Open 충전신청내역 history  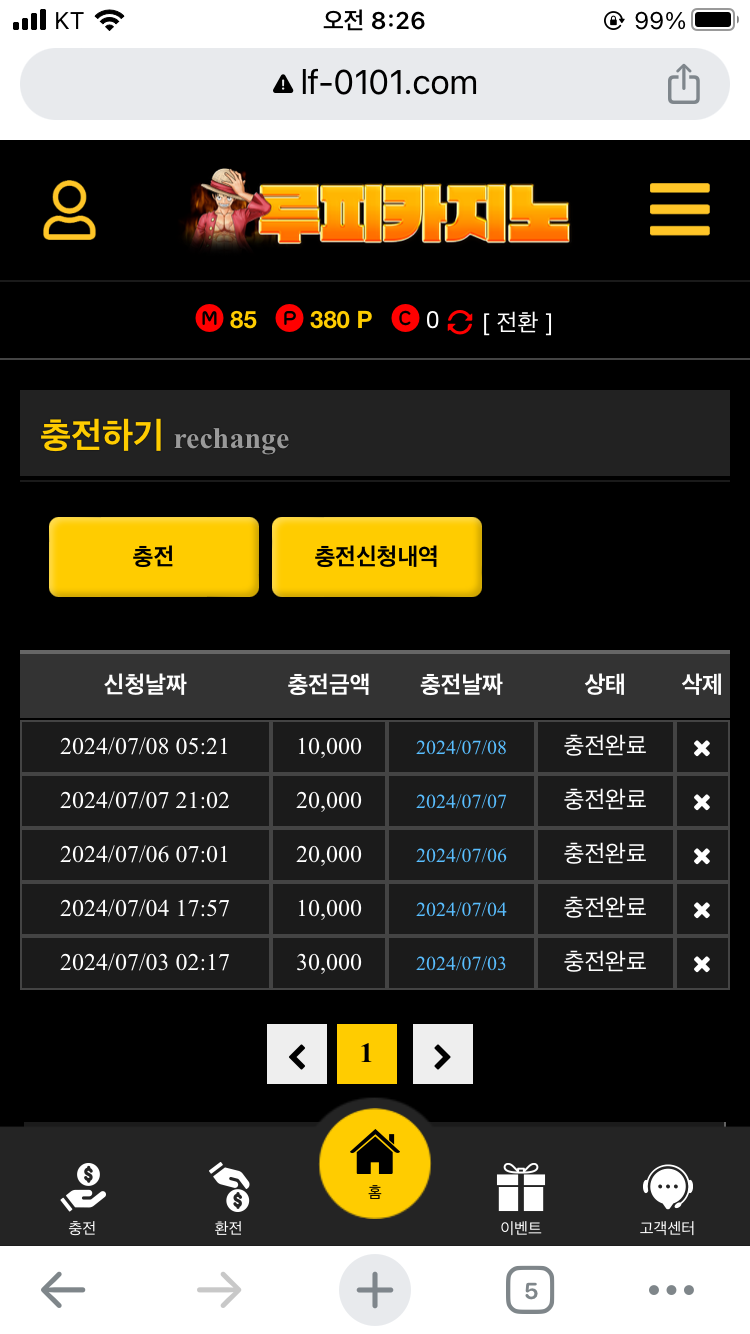pos(376,557)
